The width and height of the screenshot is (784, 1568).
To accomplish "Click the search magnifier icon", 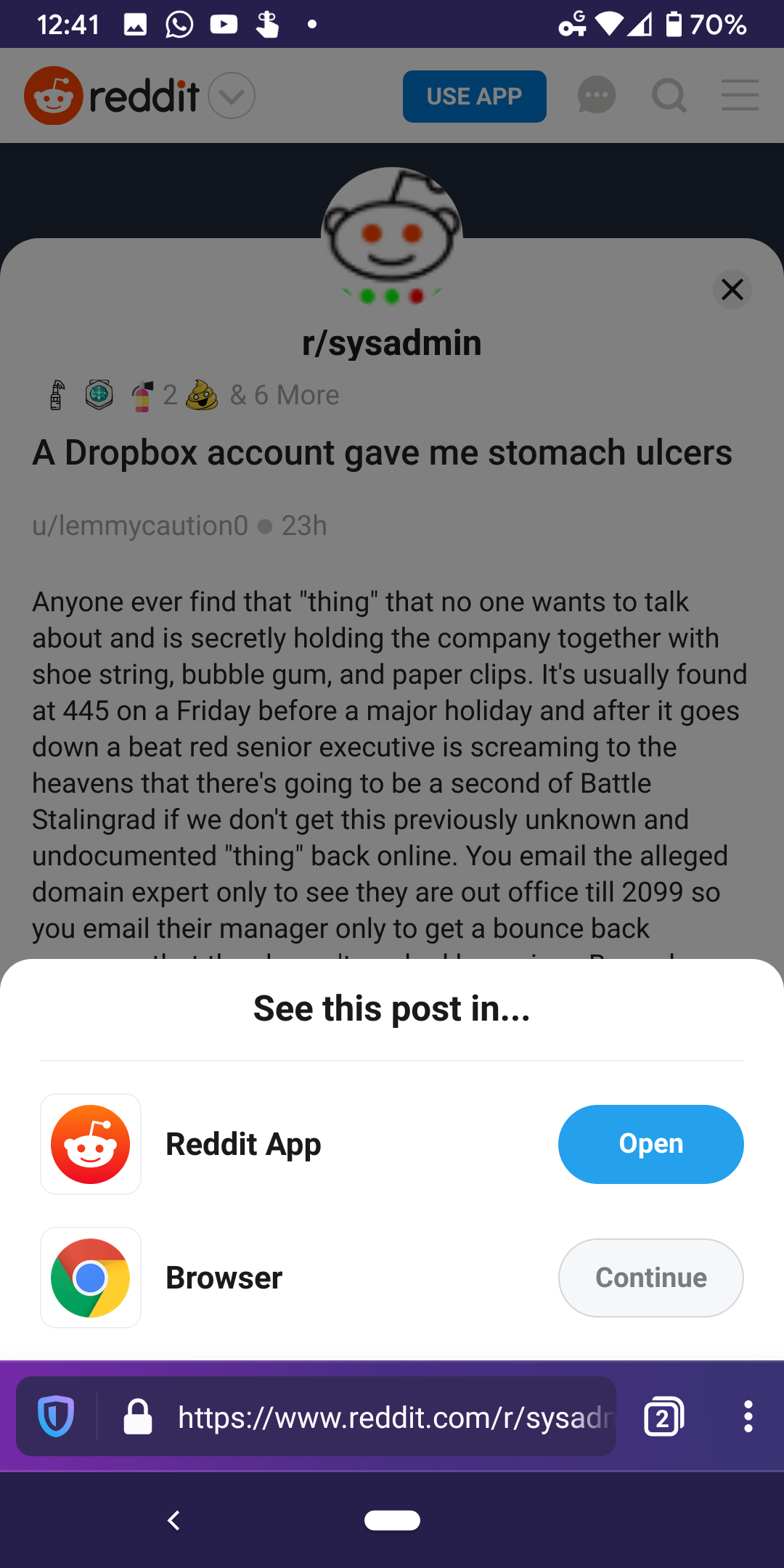I will coord(669,95).
